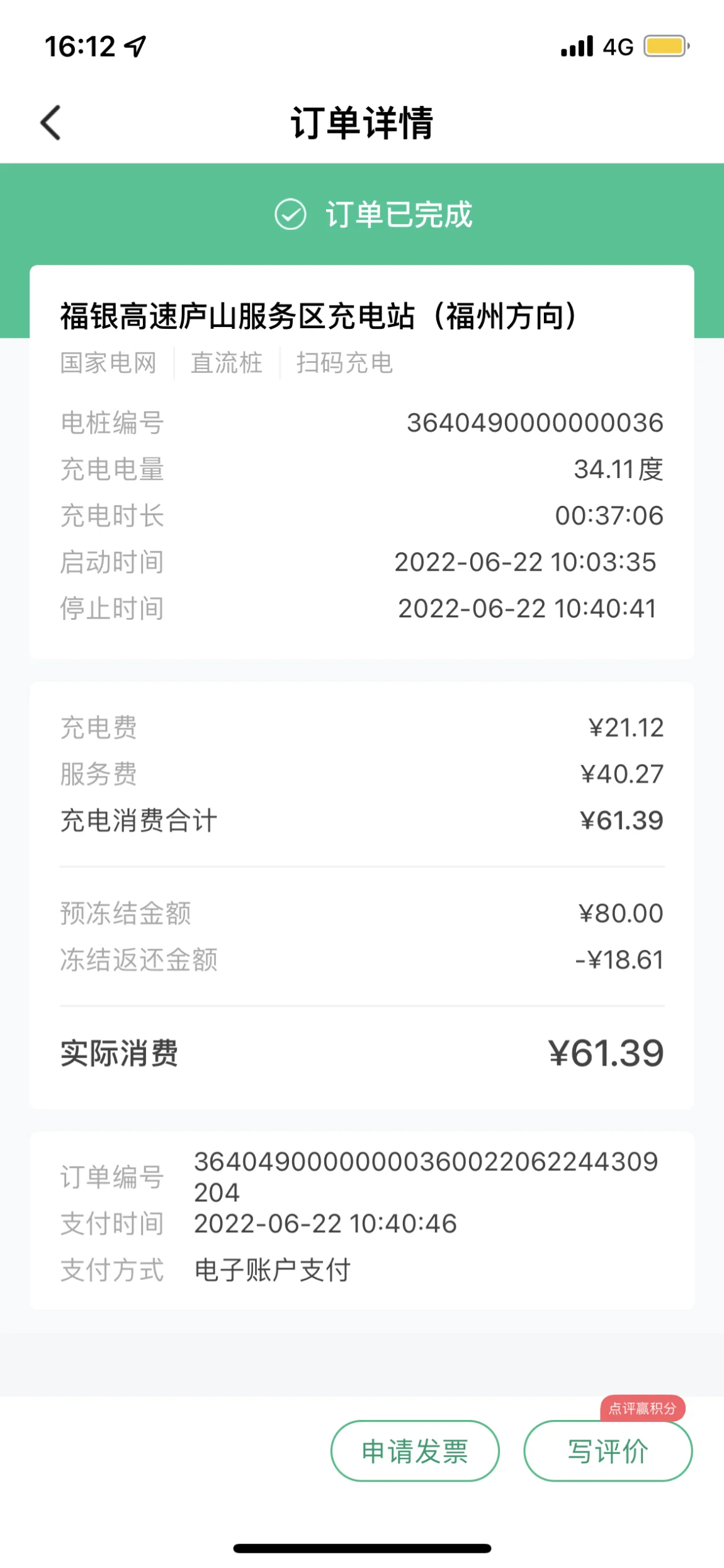Tap 申请发票 to request an invoice
This screenshot has width=724, height=1568.
coord(415,1451)
